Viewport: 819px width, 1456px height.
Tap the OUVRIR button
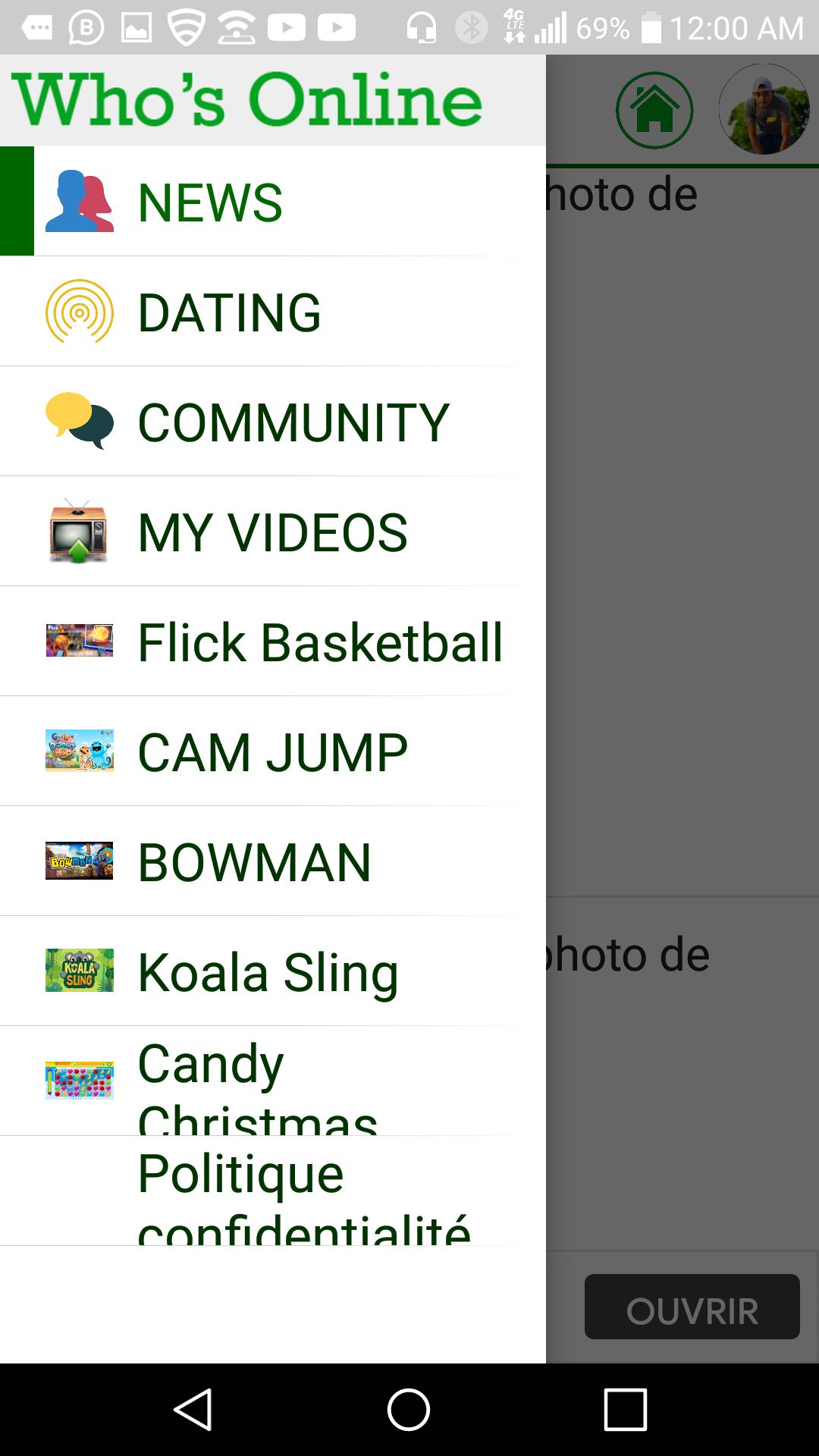coord(692,1307)
